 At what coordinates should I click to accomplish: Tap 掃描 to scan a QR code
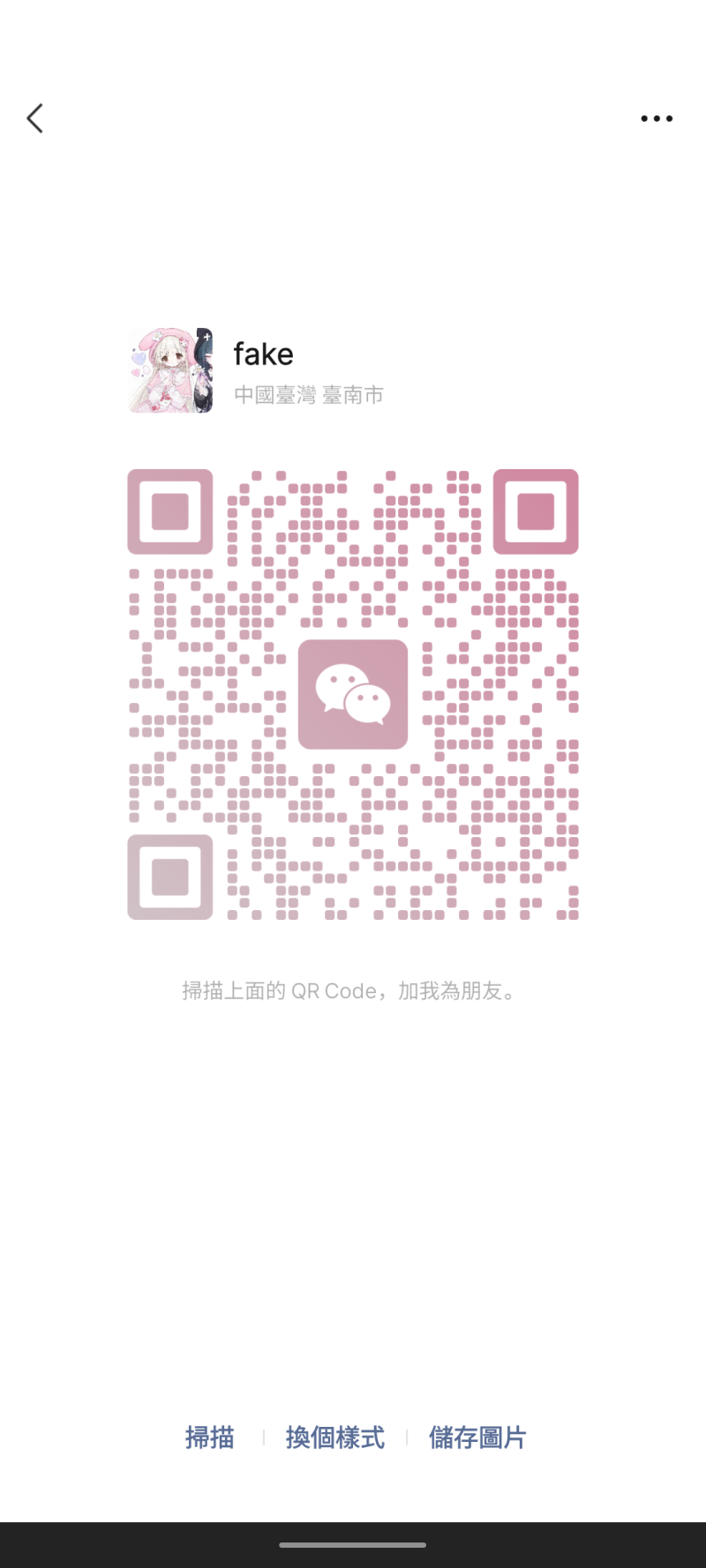pos(210,1437)
